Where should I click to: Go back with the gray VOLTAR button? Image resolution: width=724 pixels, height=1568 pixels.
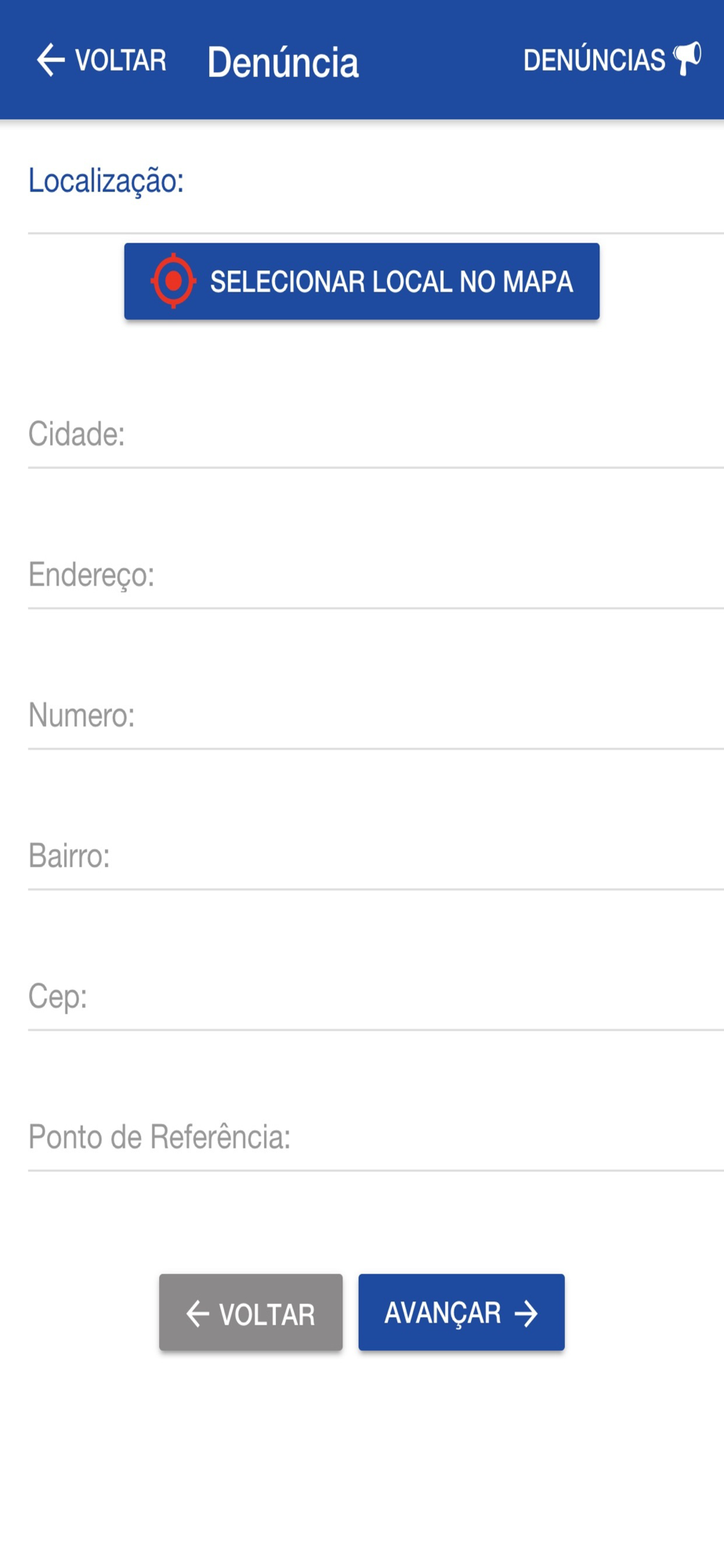(x=251, y=1312)
